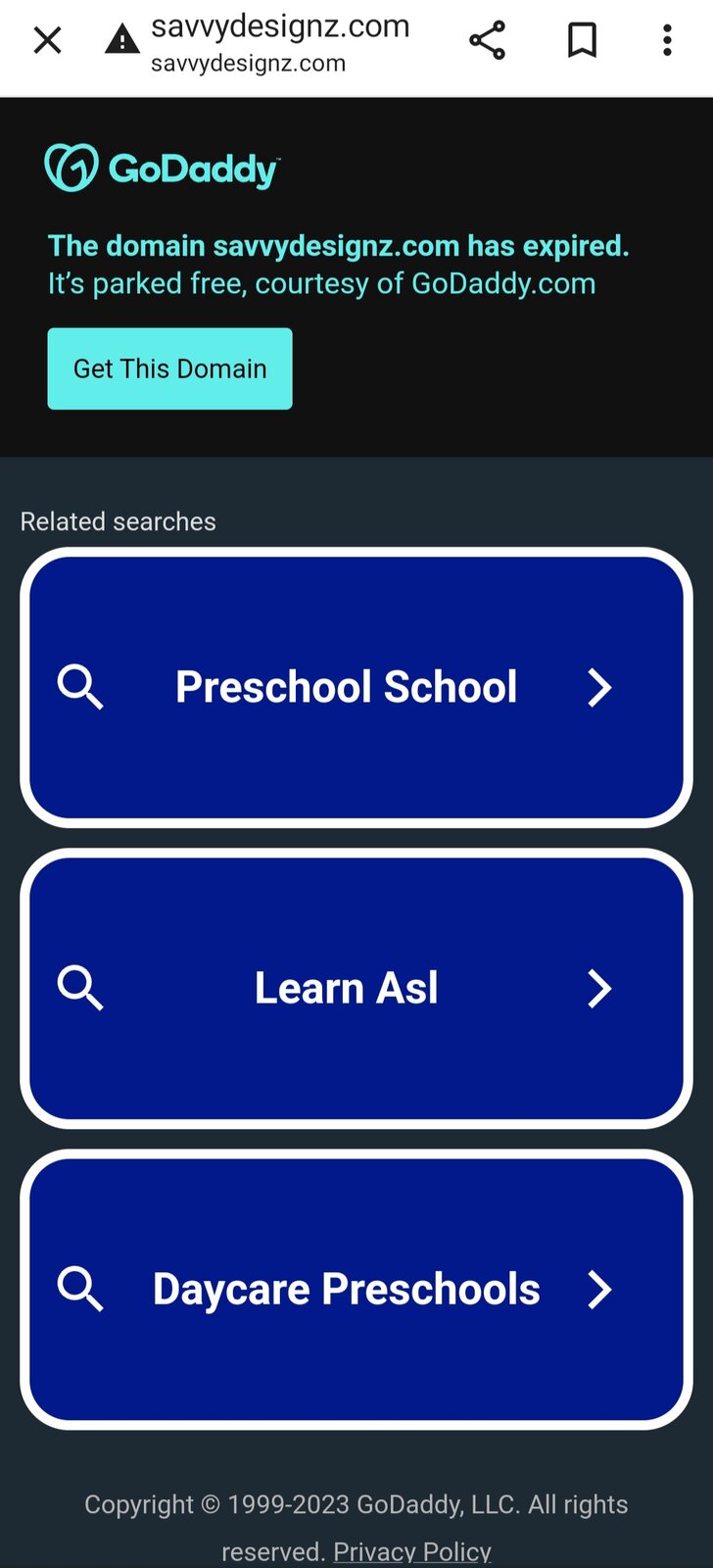Viewport: 713px width, 1568px height.
Task: Close the browser tab
Action: pos(47,41)
